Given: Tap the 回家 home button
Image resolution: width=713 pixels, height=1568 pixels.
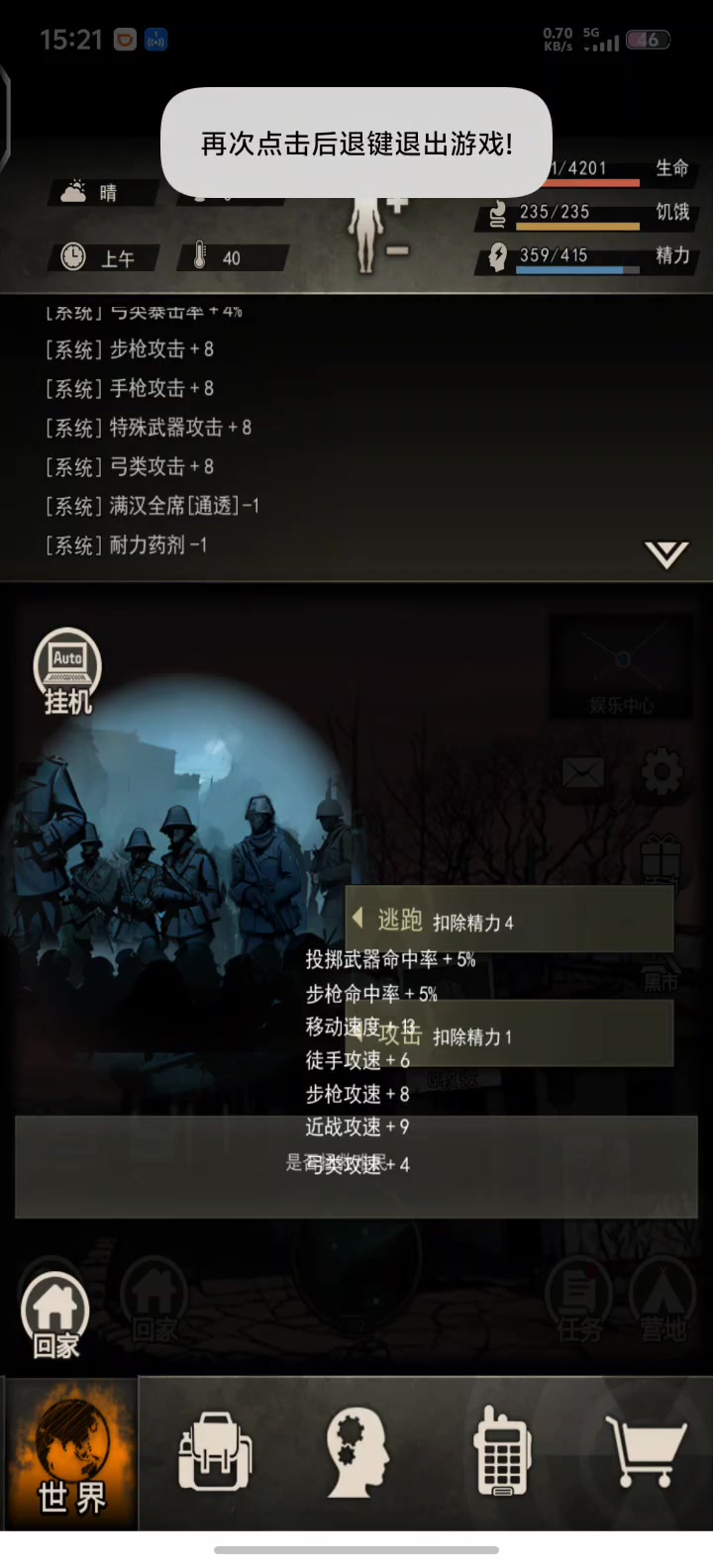Looking at the screenshot, I should pos(55,1317).
